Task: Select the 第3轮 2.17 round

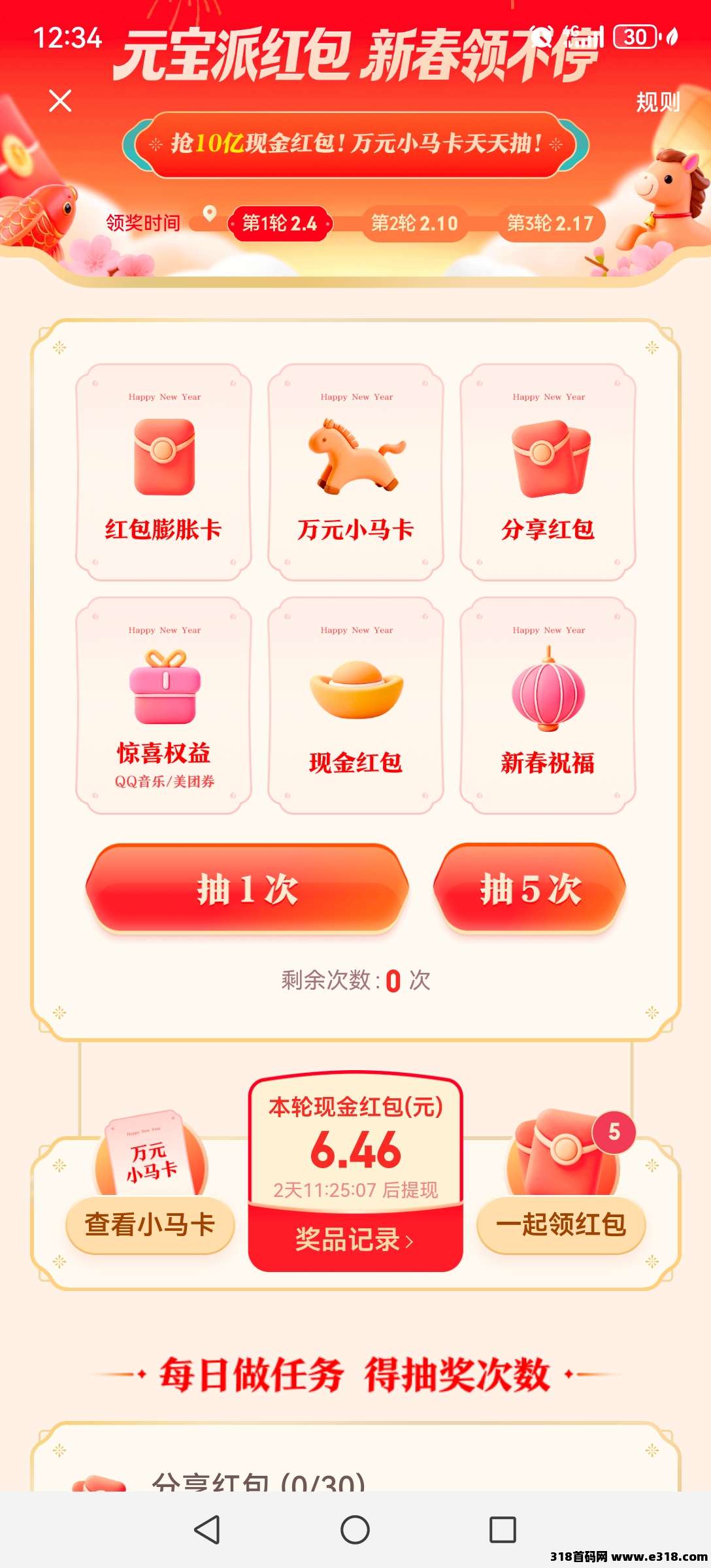Action: [550, 223]
